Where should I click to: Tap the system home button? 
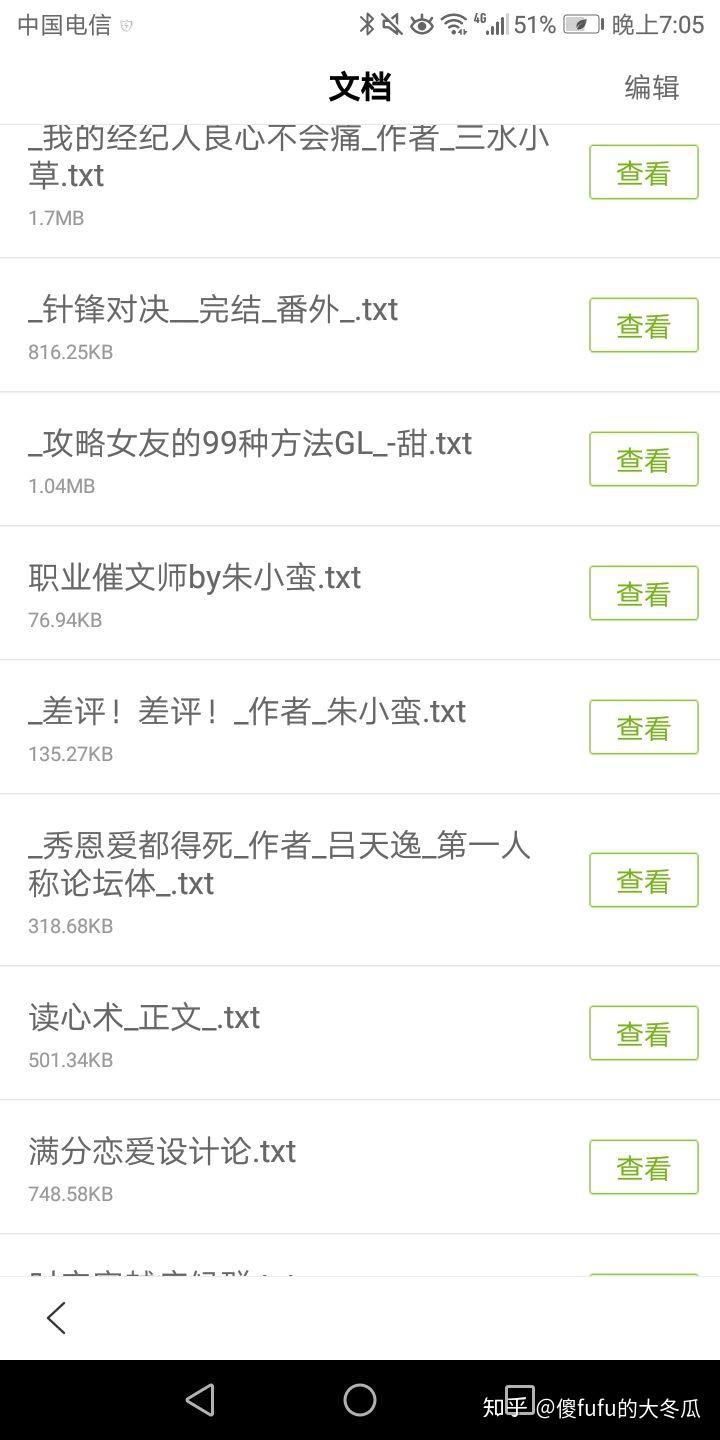(360, 1400)
